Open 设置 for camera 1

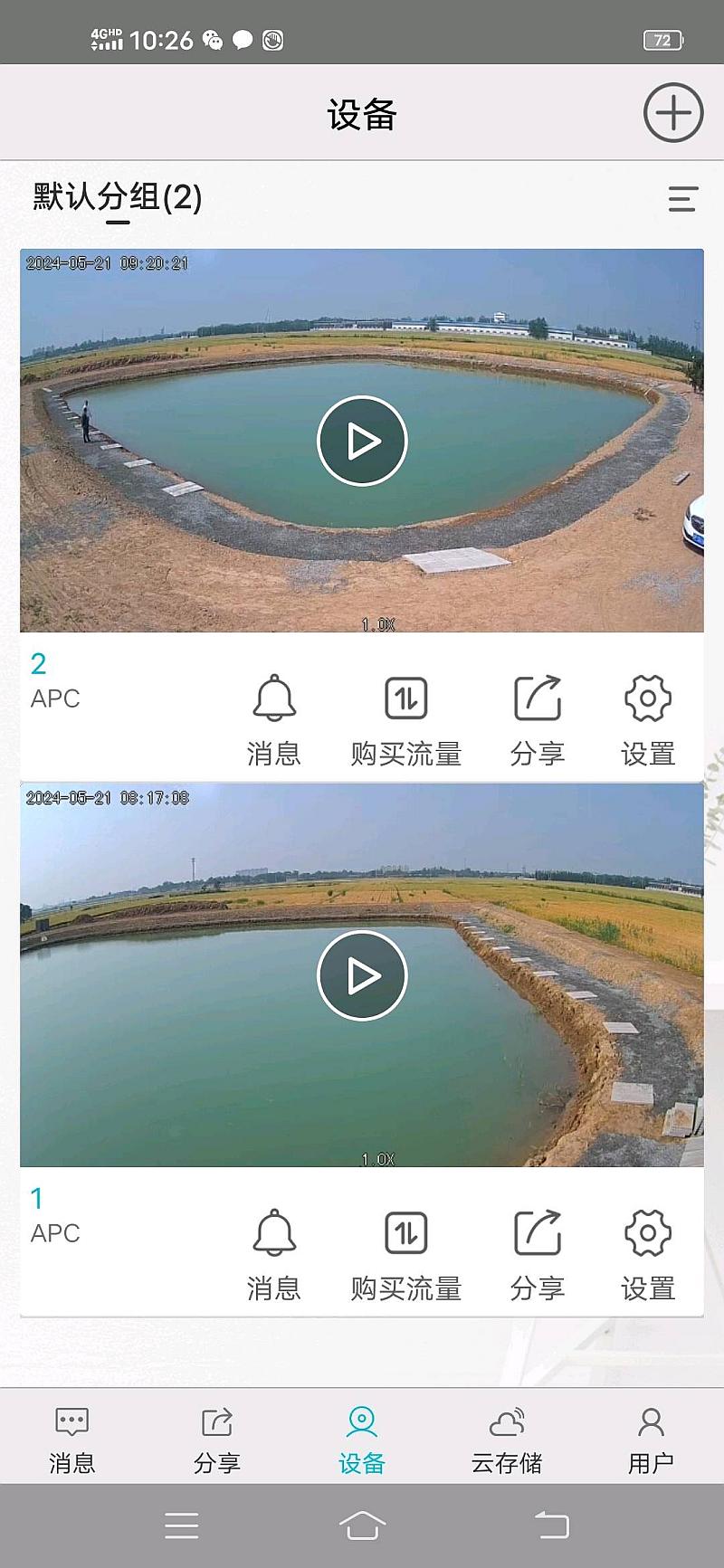[648, 1254]
